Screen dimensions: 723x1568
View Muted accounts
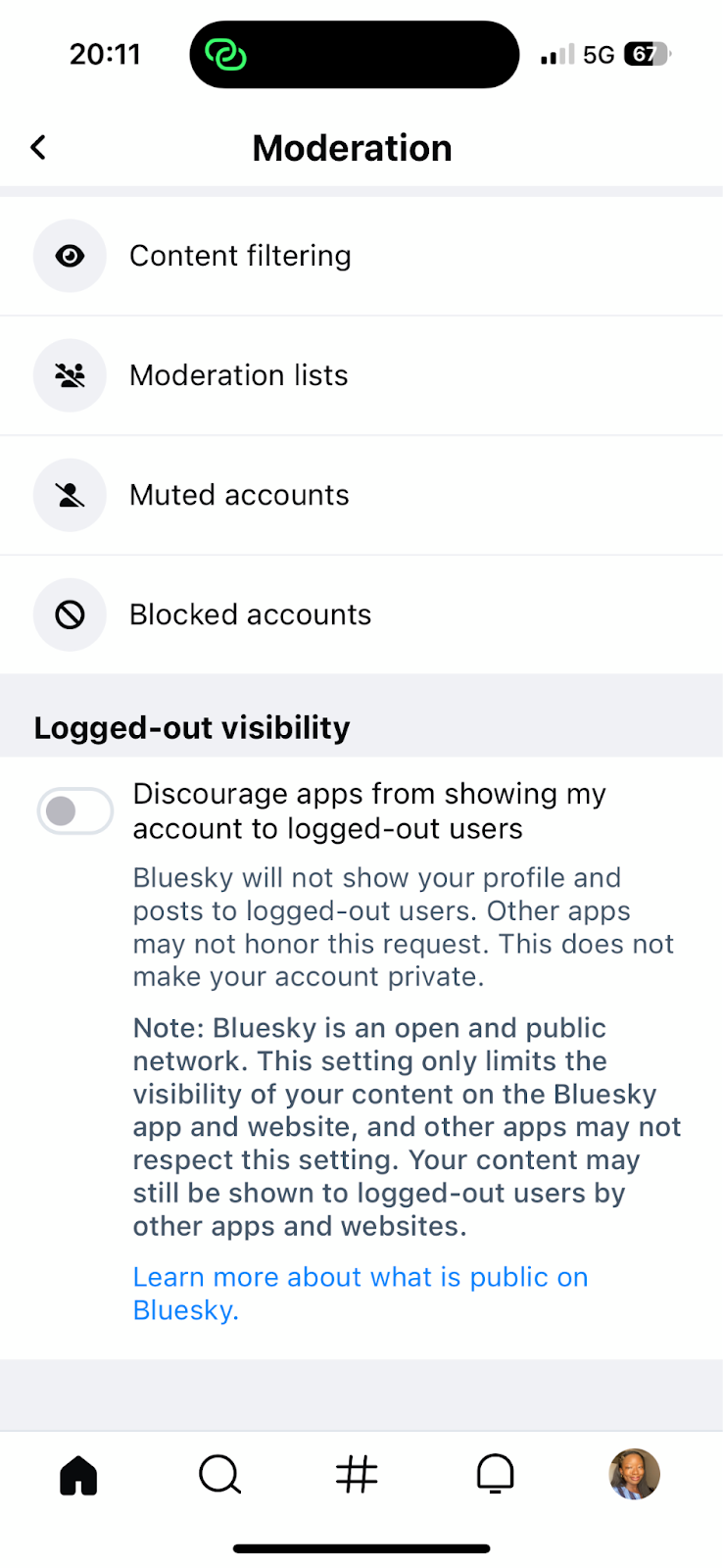point(361,495)
